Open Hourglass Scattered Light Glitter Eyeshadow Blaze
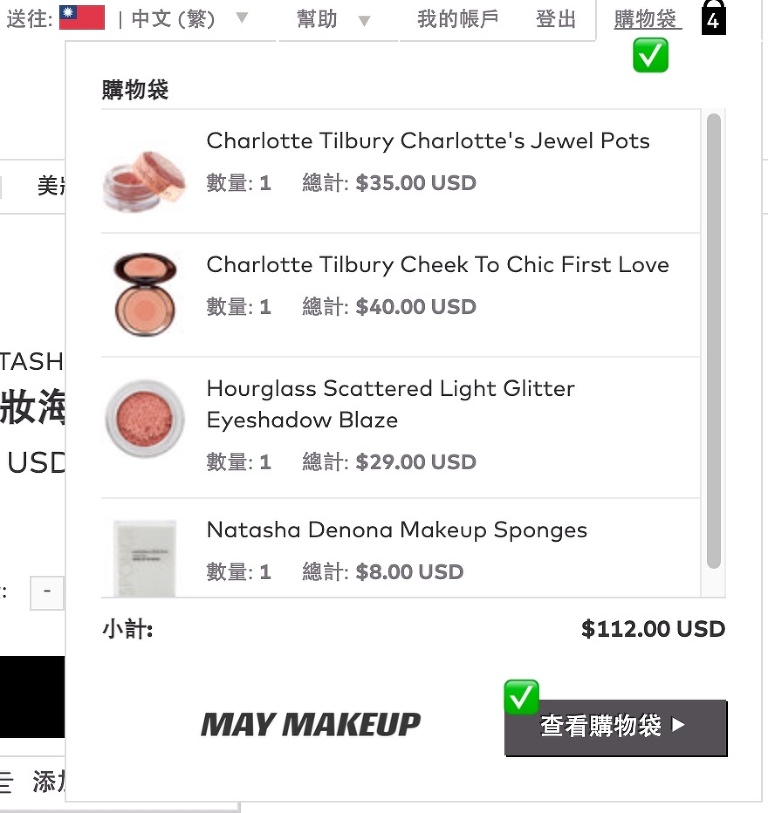The image size is (768, 813). click(390, 403)
